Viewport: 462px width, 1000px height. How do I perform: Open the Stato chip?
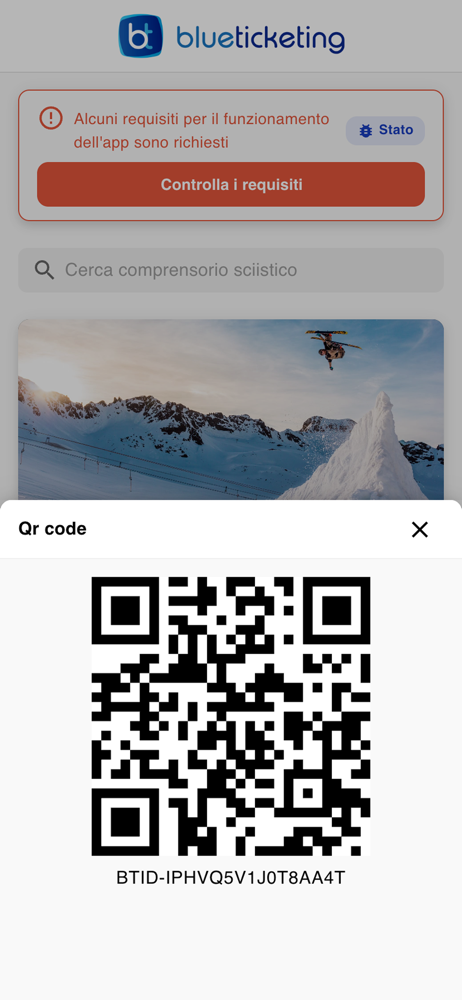pyautogui.click(x=385, y=130)
